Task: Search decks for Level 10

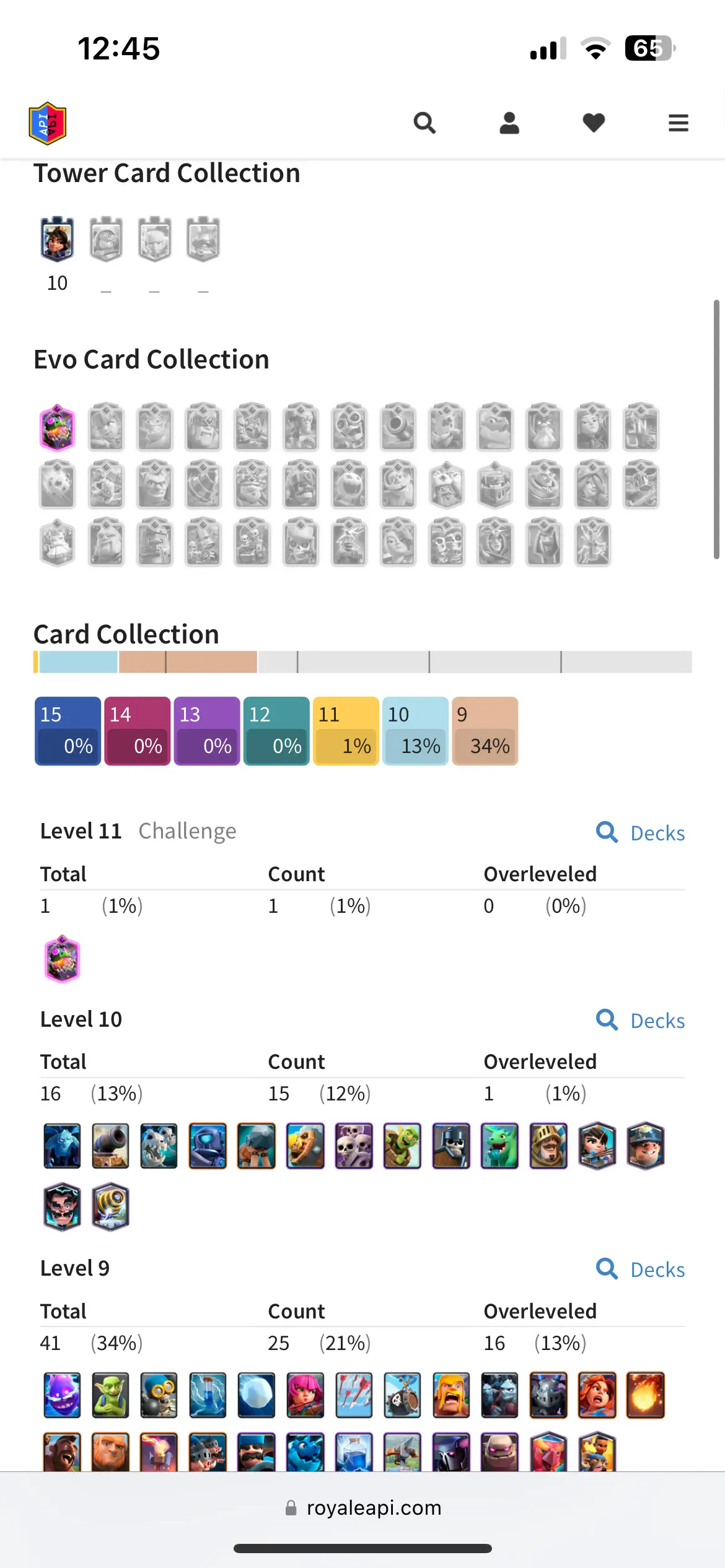Action: [641, 1021]
